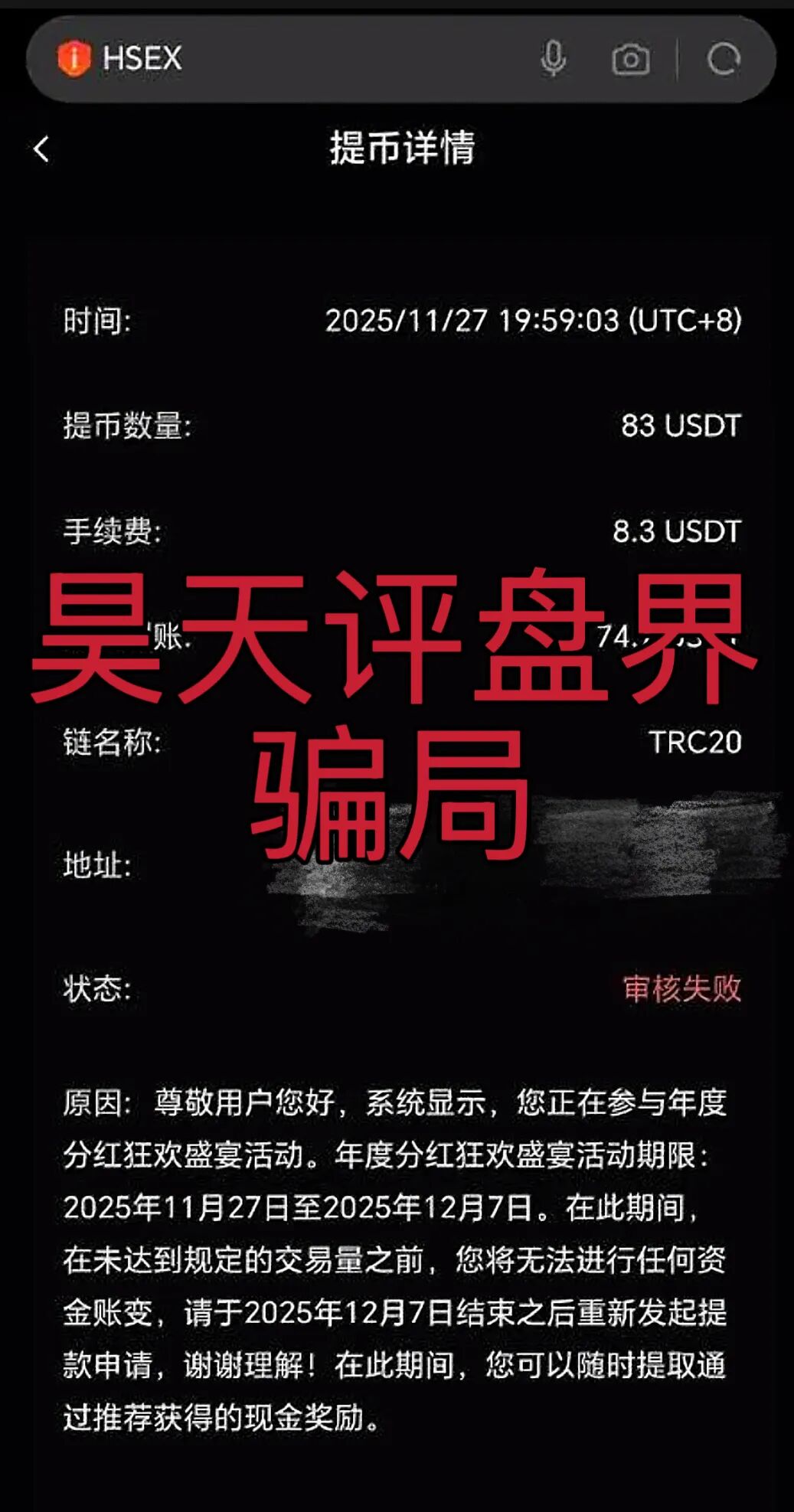794x1512 pixels.
Task: Start voice search with the microphone
Action: click(553, 58)
